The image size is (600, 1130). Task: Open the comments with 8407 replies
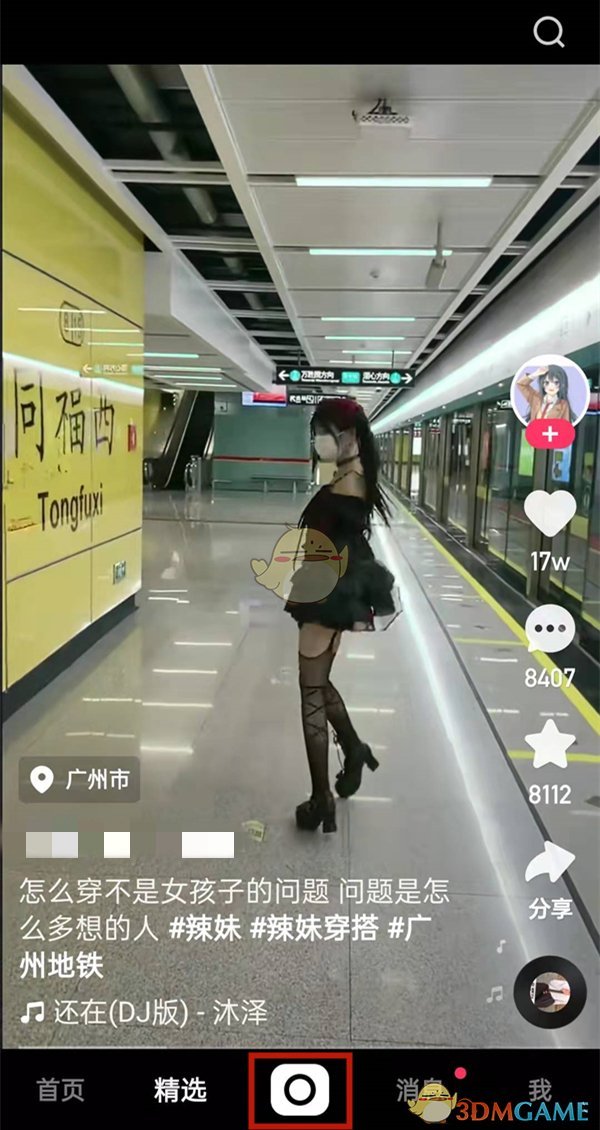pyautogui.click(x=550, y=631)
